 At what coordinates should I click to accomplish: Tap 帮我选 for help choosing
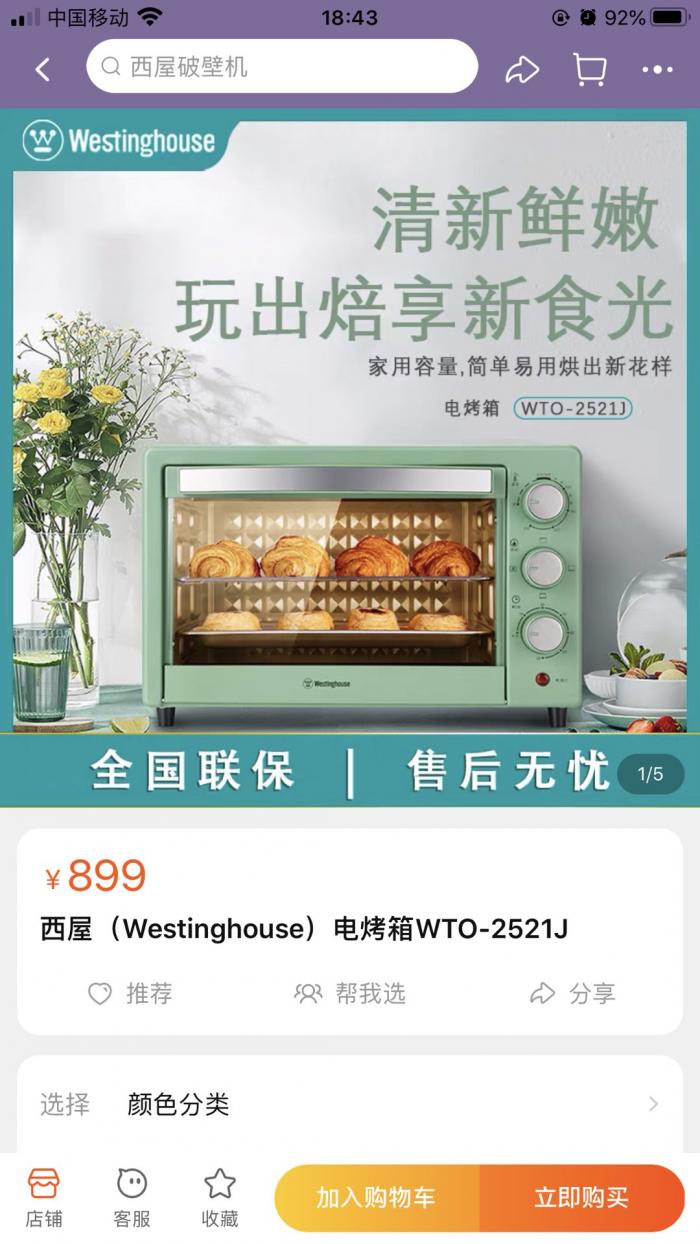pos(350,993)
